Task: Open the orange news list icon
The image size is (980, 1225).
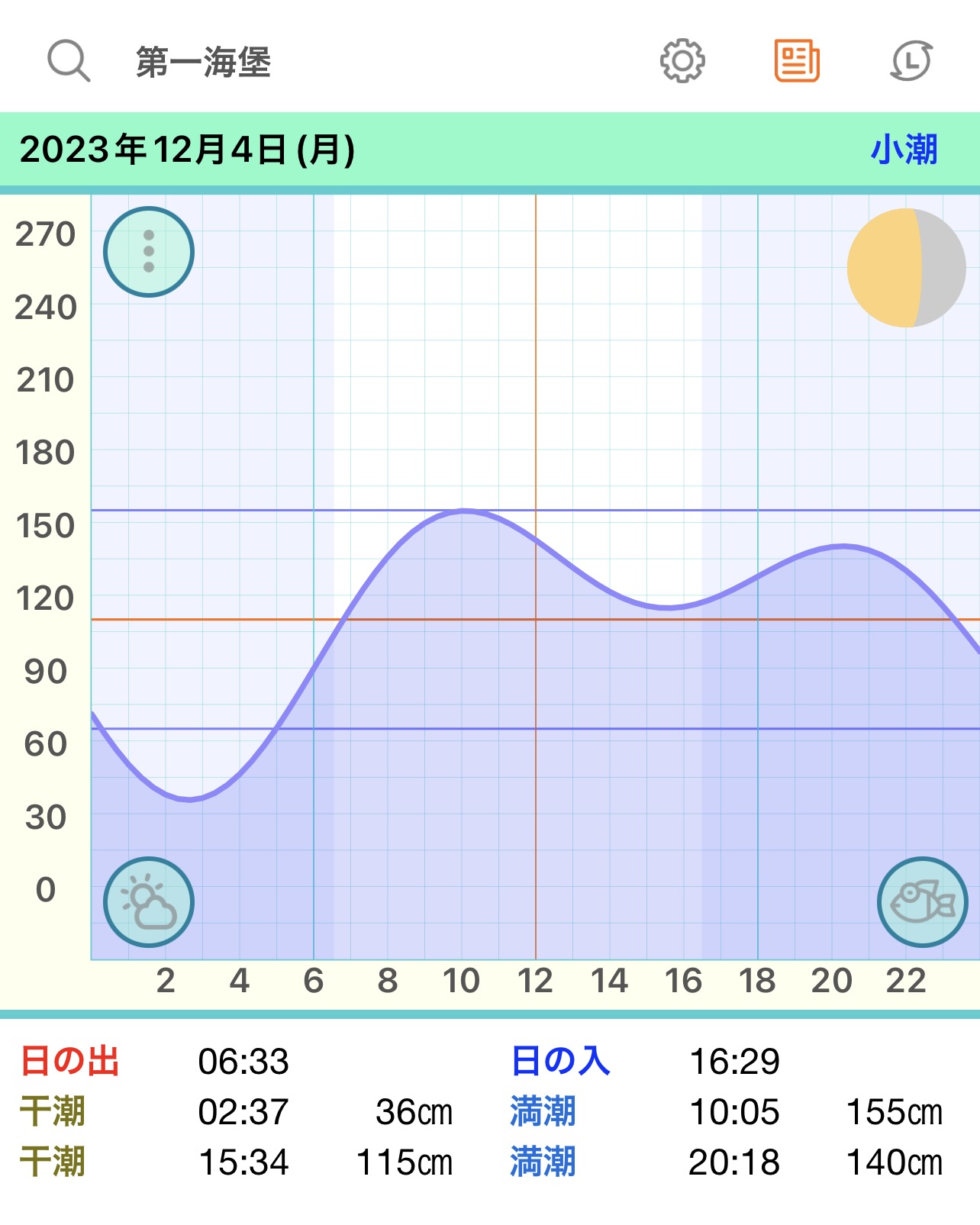Action: click(x=797, y=61)
